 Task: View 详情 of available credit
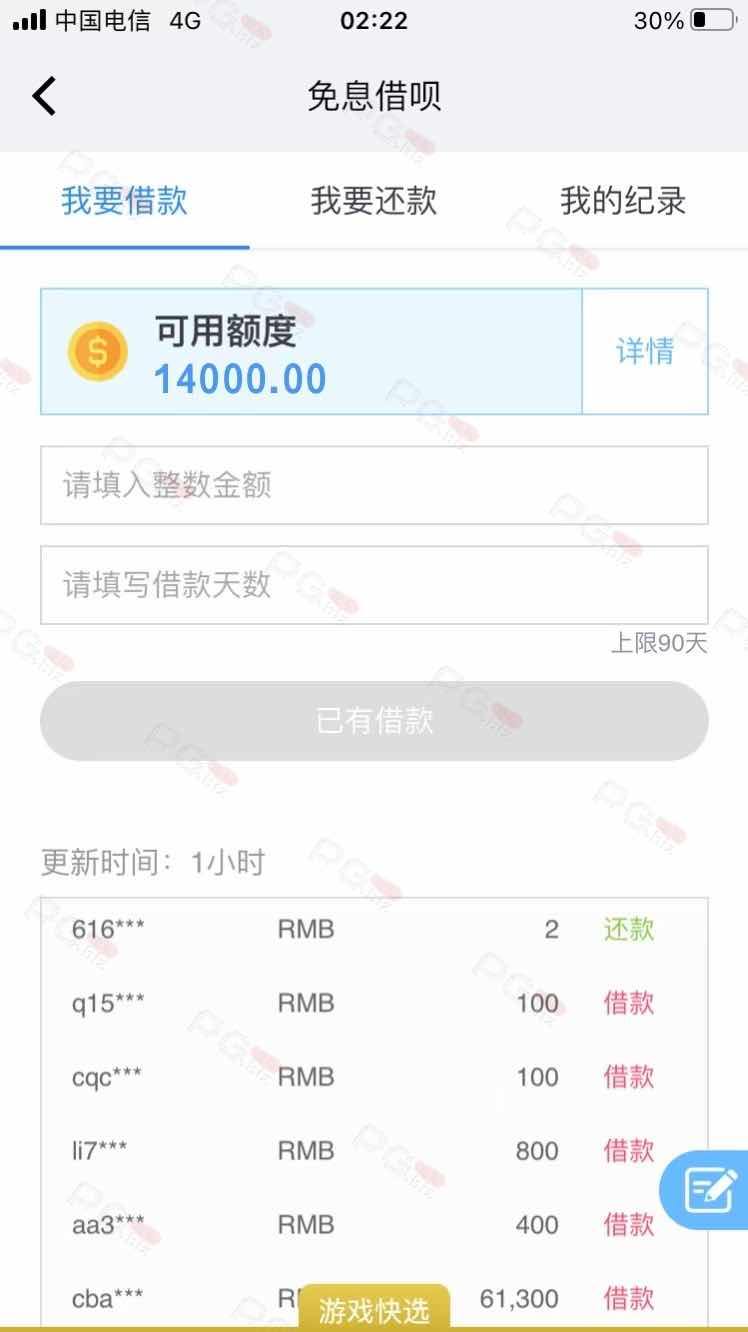pos(645,351)
